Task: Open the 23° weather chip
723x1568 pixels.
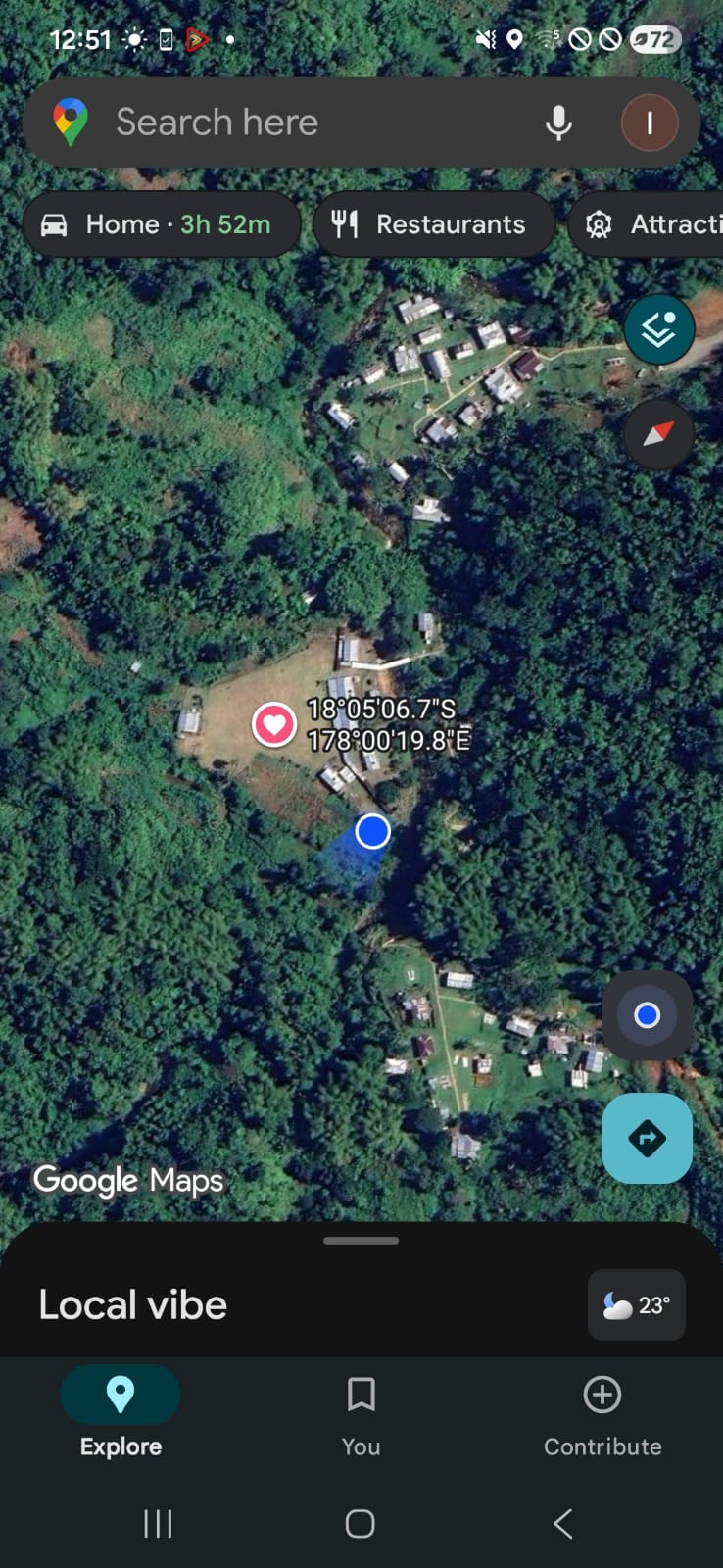Action: tap(636, 1304)
